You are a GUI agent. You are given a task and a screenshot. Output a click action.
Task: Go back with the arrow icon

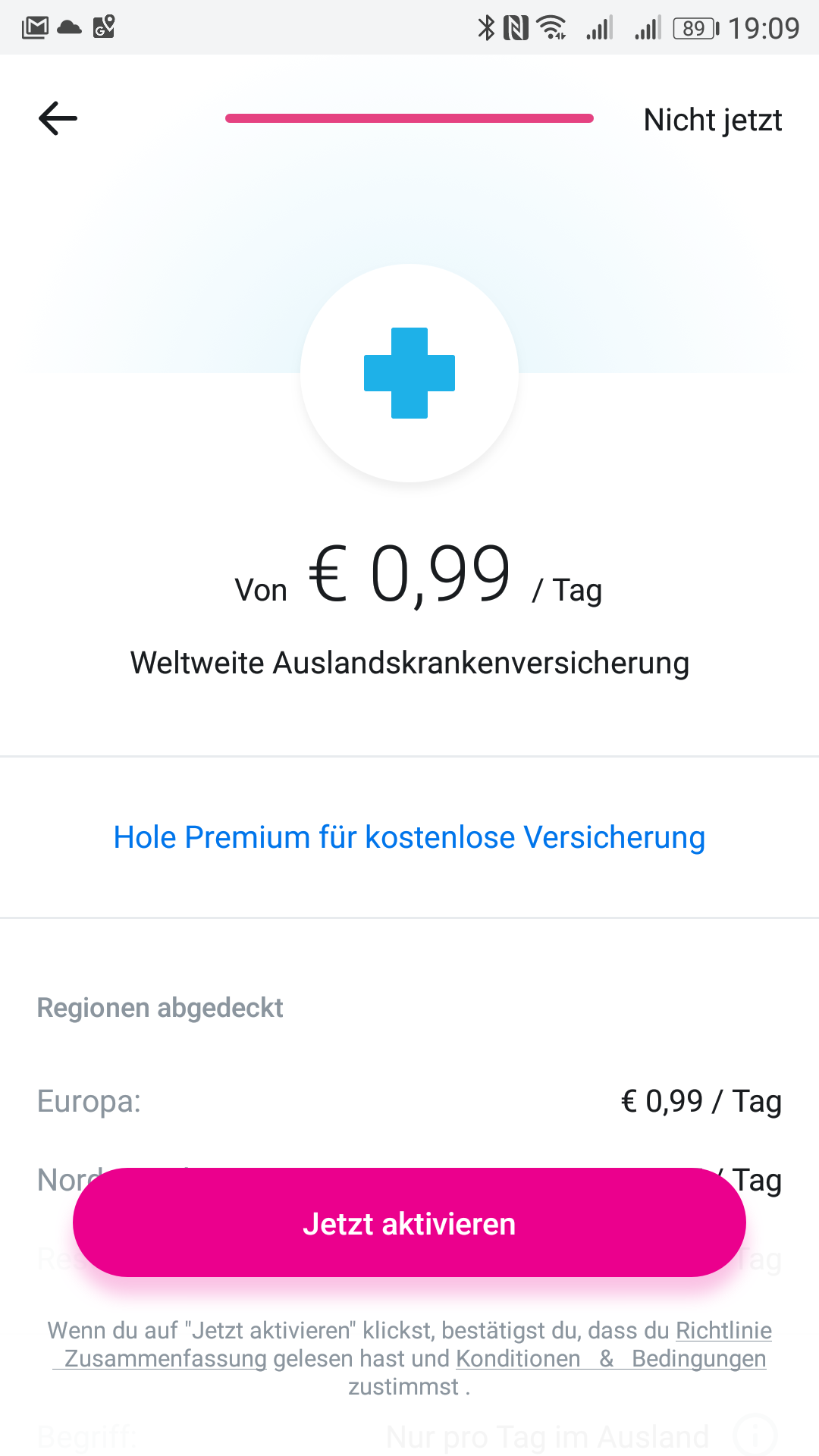pos(58,118)
